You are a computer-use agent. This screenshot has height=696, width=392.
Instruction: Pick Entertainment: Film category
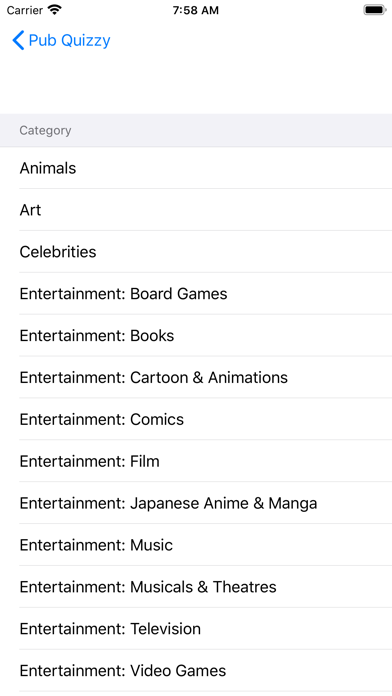(196, 461)
